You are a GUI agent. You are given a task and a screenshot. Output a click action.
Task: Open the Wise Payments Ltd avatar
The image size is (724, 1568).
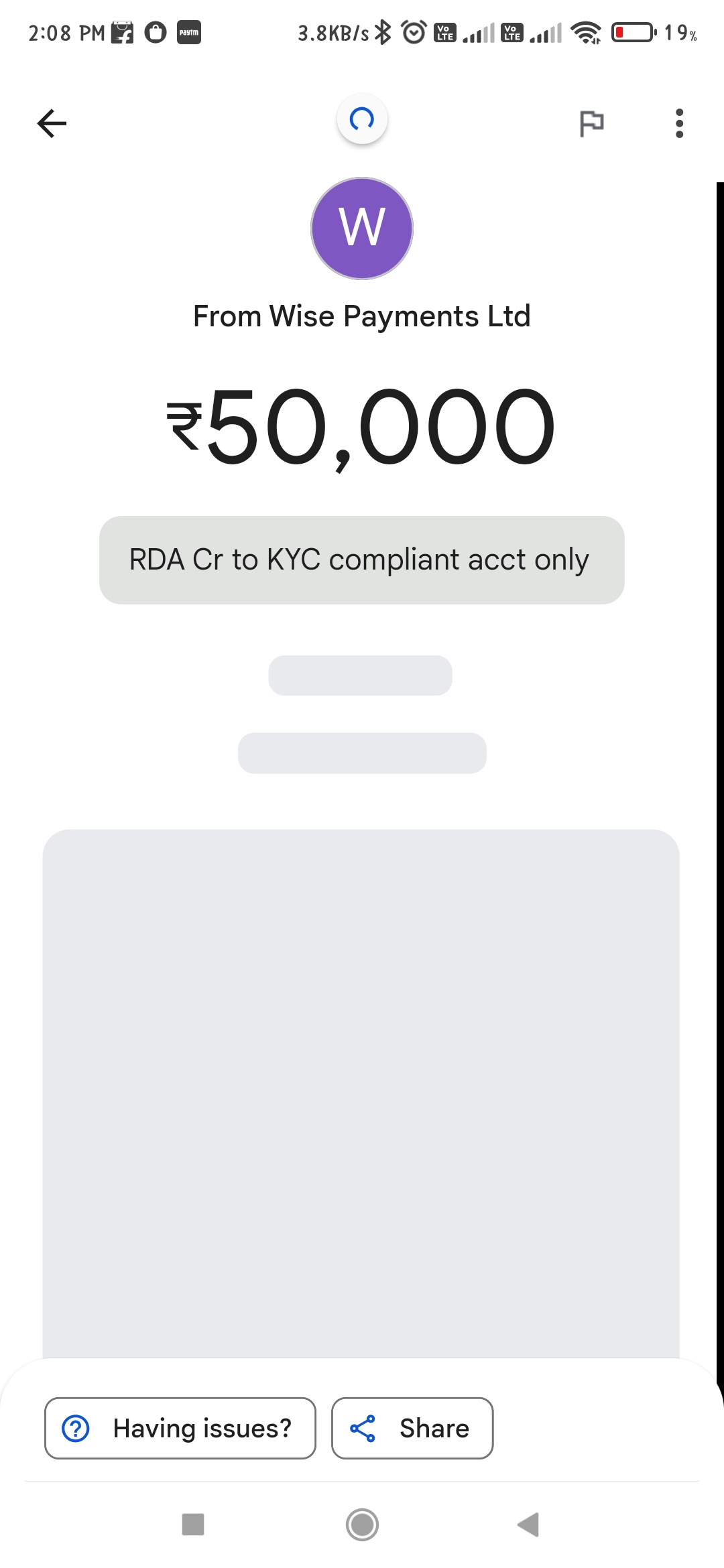click(362, 228)
